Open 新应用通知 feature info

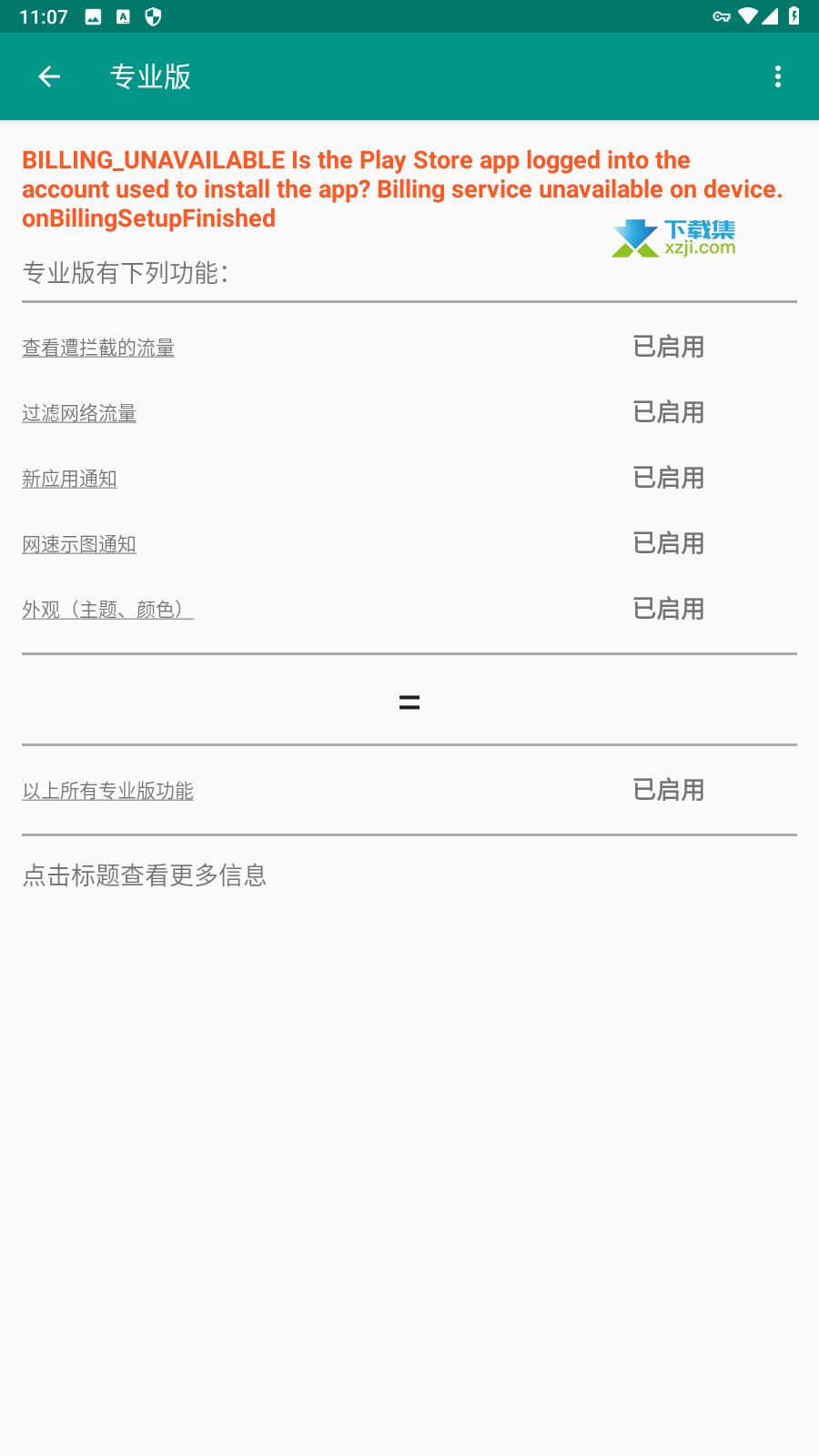[x=70, y=479]
